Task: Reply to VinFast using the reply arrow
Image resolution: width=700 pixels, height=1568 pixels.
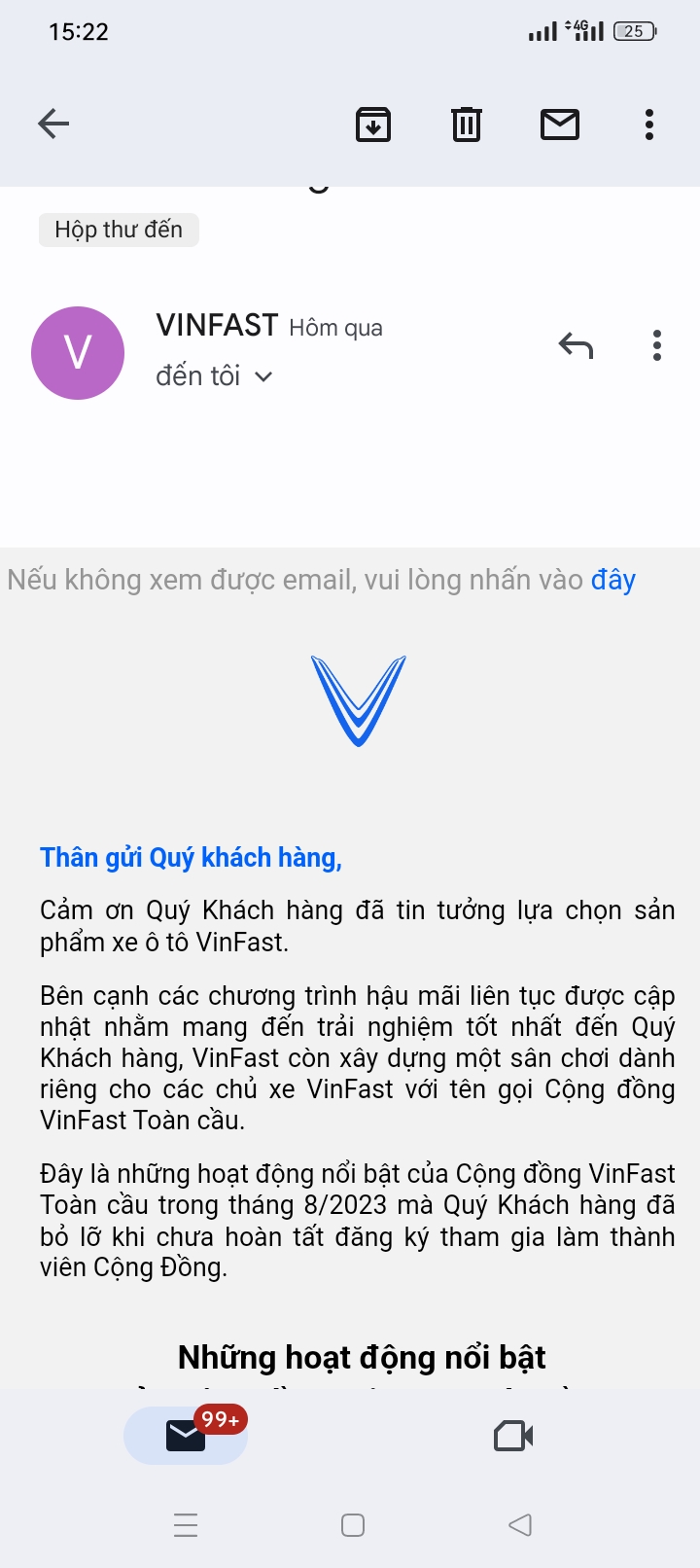Action: [x=576, y=345]
